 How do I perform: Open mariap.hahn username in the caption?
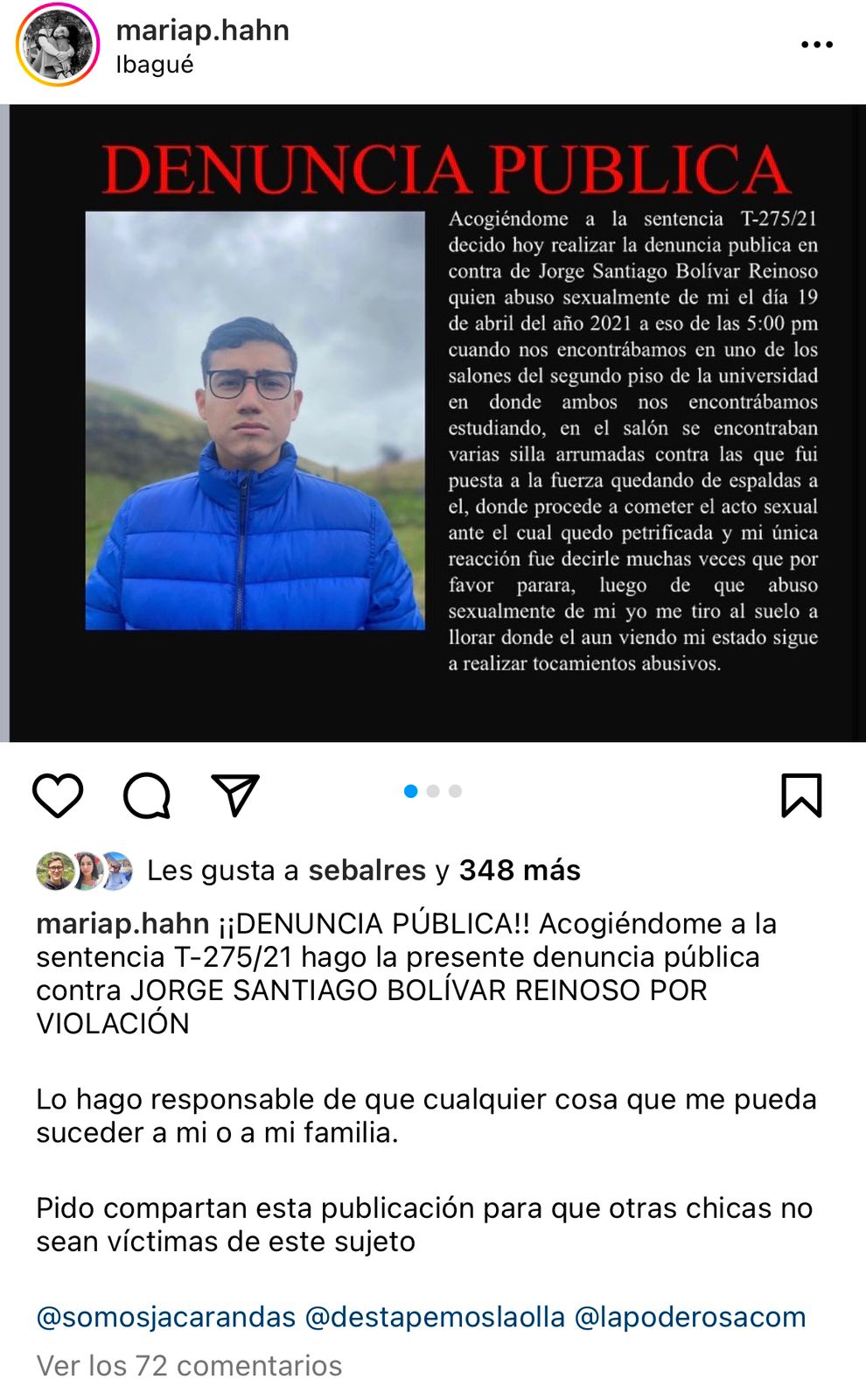122,924
